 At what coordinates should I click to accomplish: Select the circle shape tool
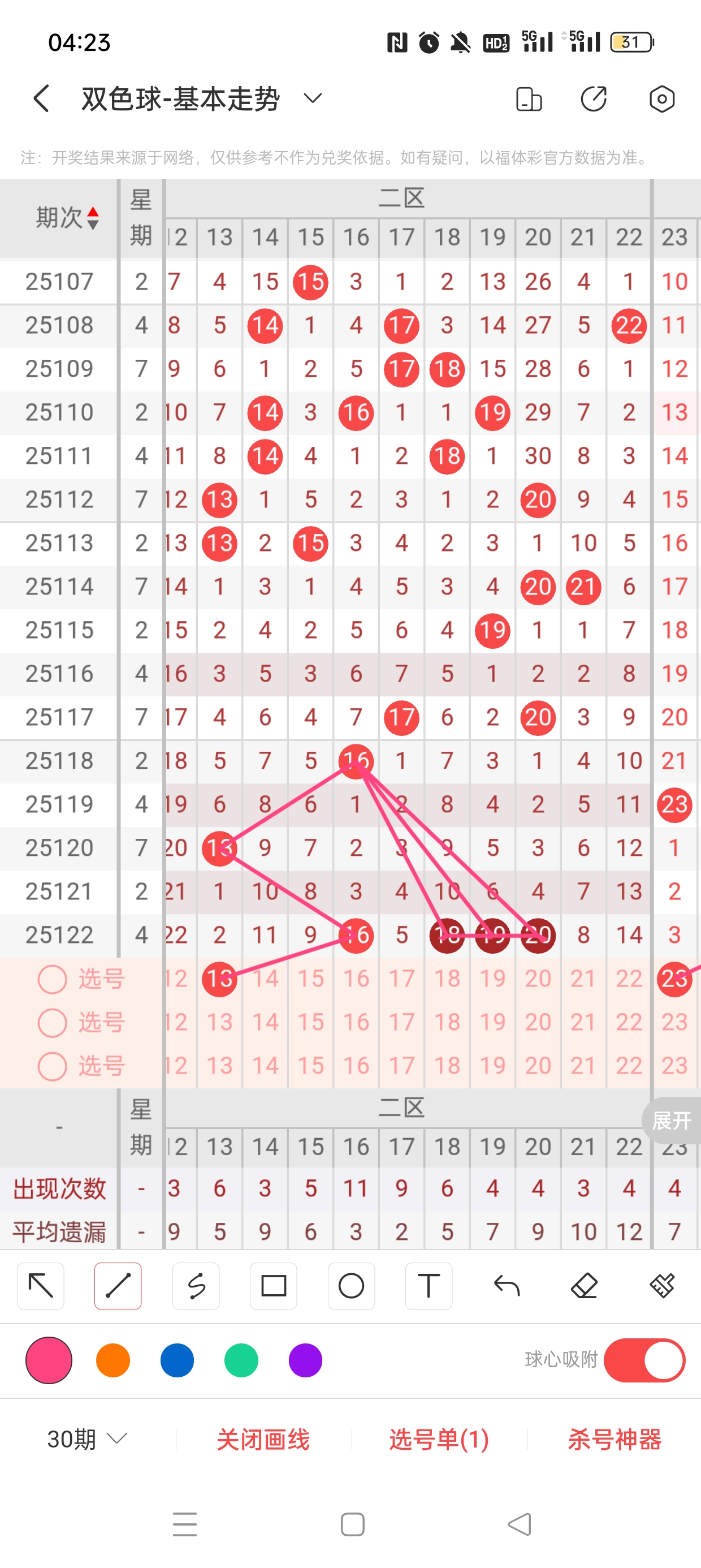tap(351, 1286)
